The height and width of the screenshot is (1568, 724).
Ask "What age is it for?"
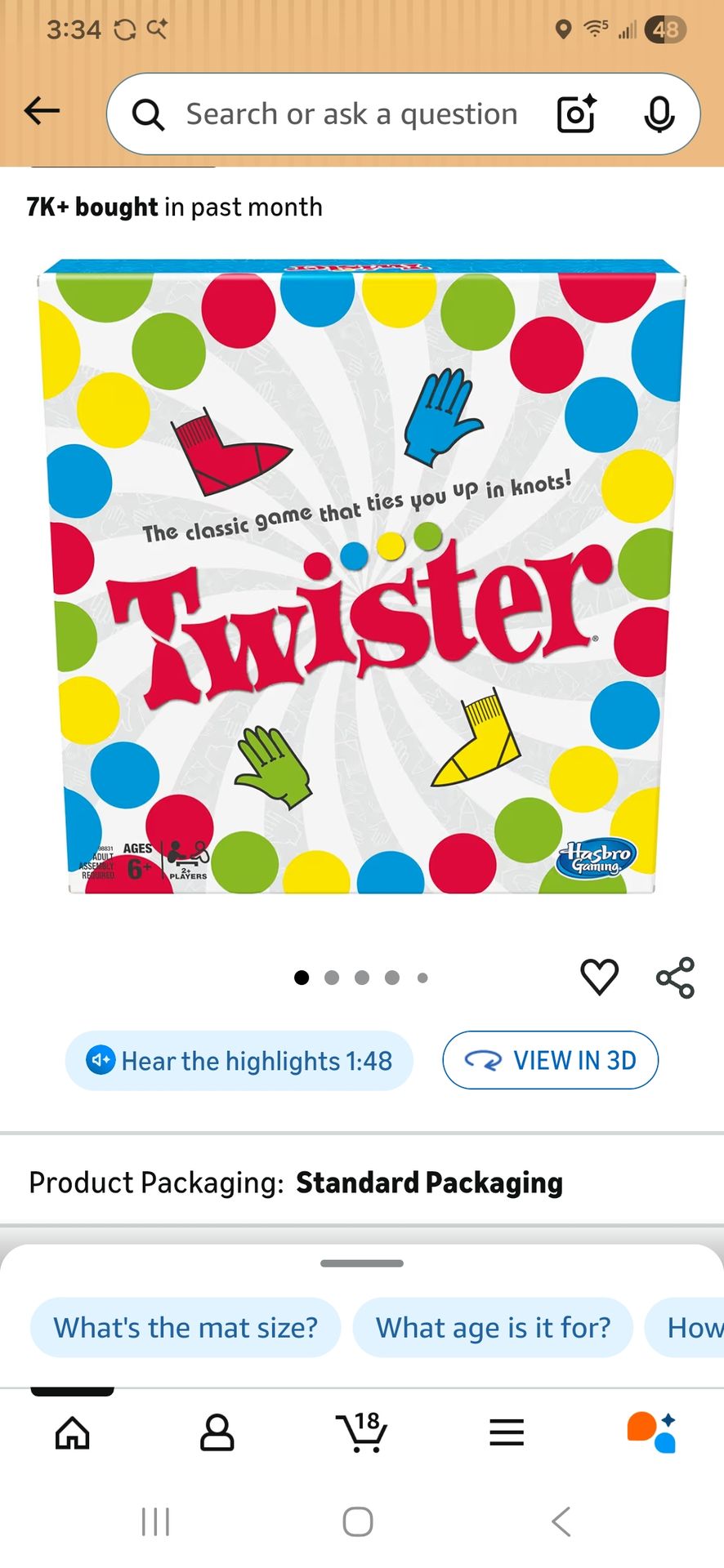coord(493,1327)
